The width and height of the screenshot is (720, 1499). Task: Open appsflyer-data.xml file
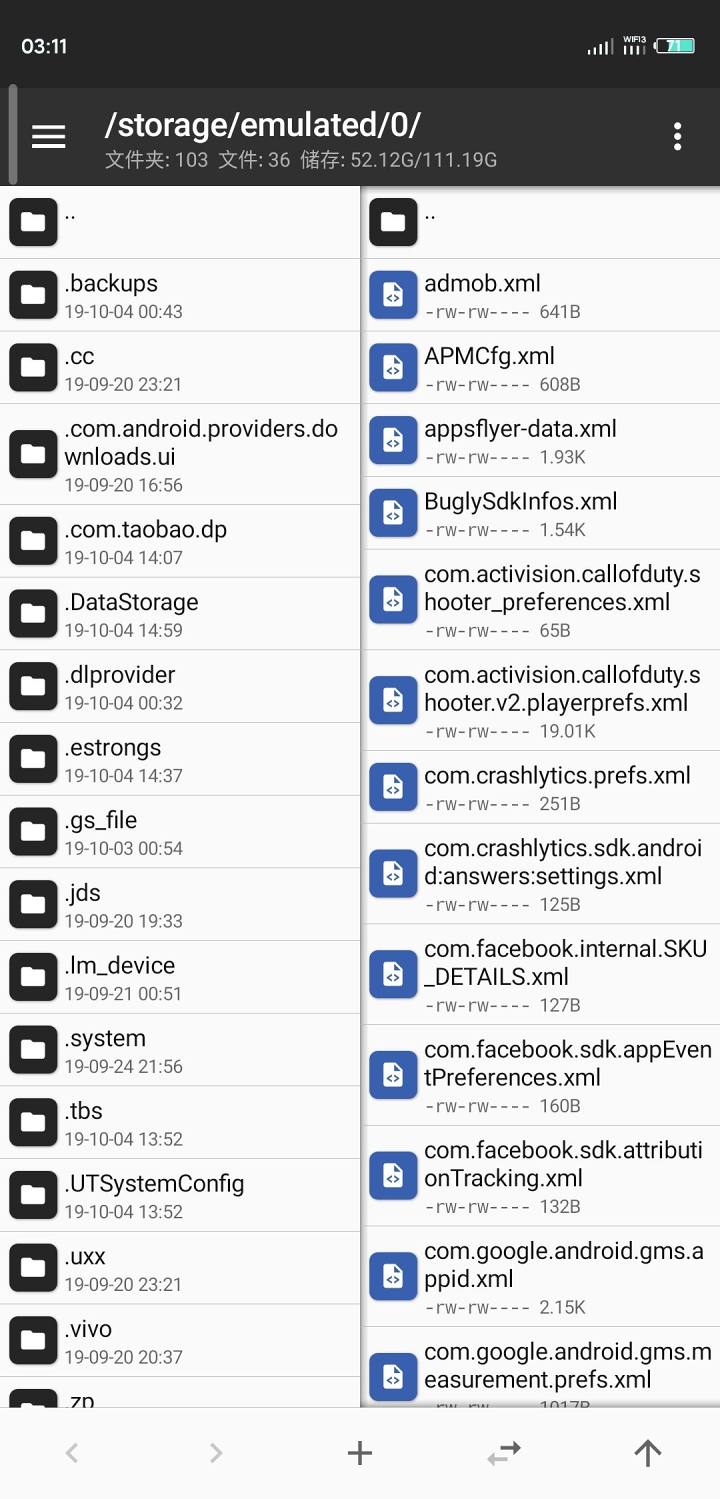click(540, 441)
